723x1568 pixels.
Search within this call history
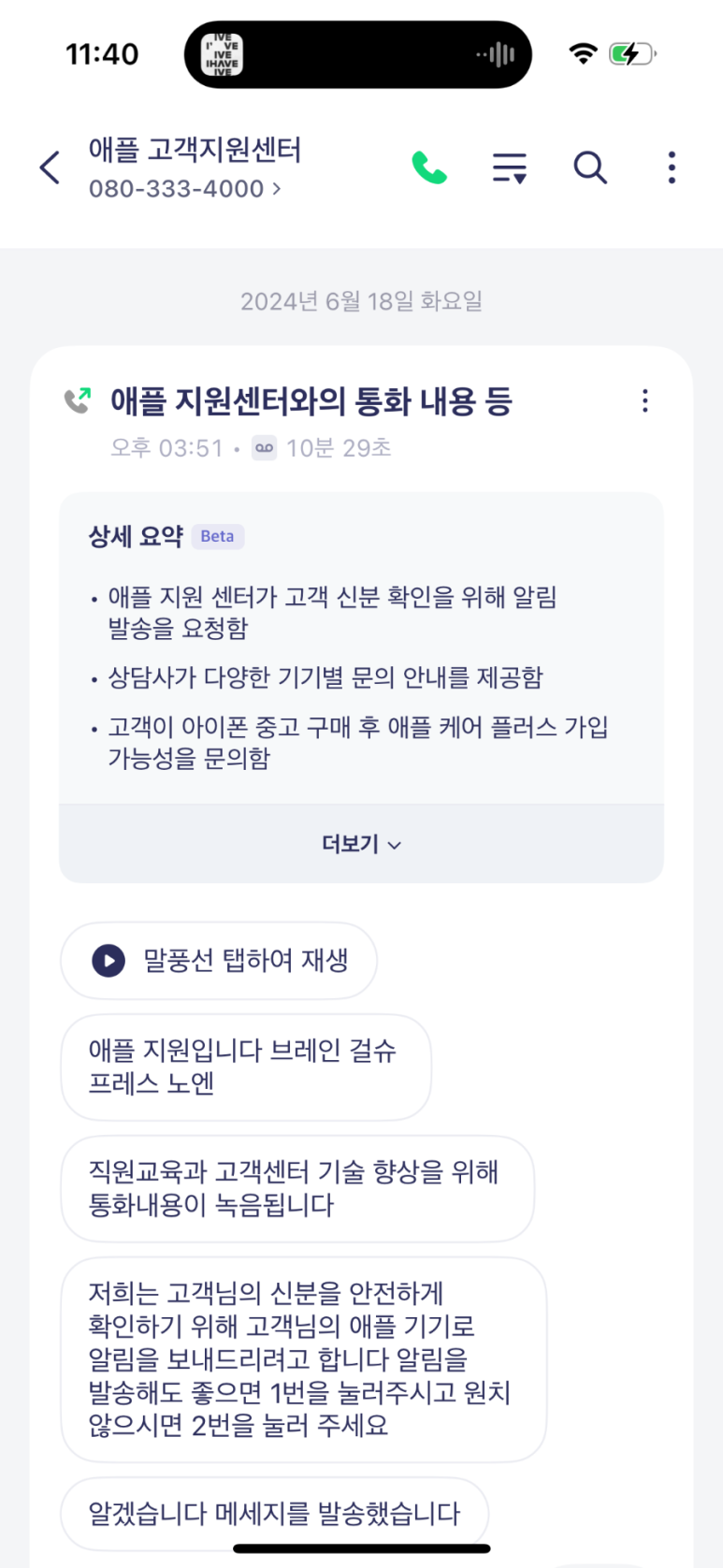coord(590,168)
